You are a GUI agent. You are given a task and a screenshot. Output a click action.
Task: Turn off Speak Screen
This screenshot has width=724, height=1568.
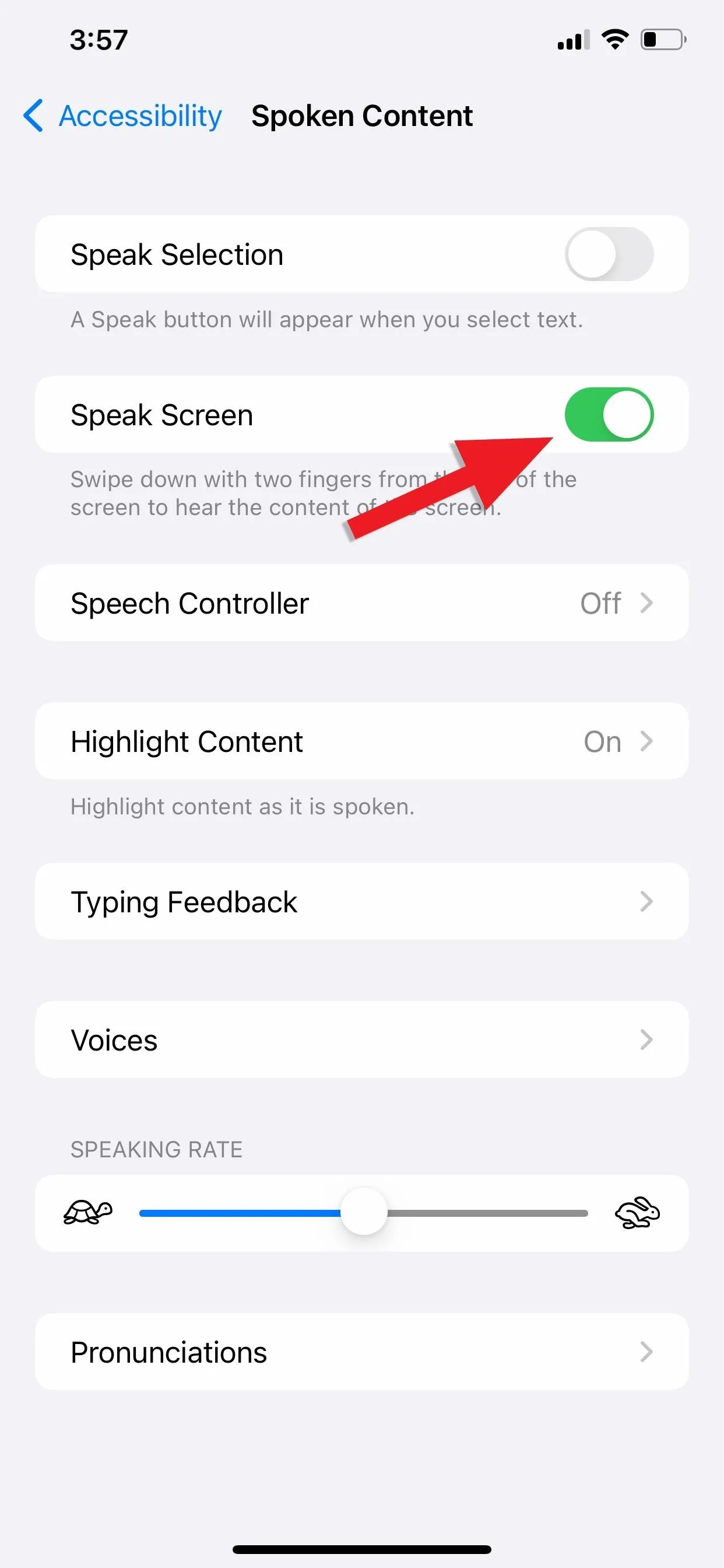tap(609, 414)
